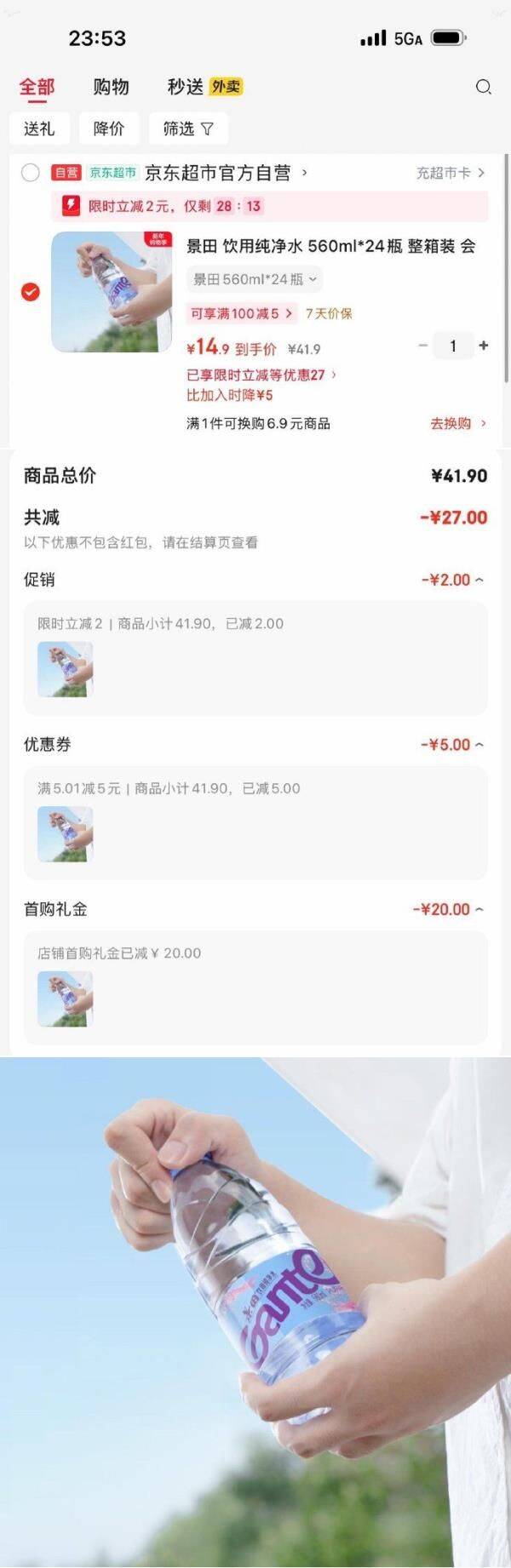Open the 景田 560ml*24瓶 variant dropdown
511x1568 pixels.
[x=254, y=279]
